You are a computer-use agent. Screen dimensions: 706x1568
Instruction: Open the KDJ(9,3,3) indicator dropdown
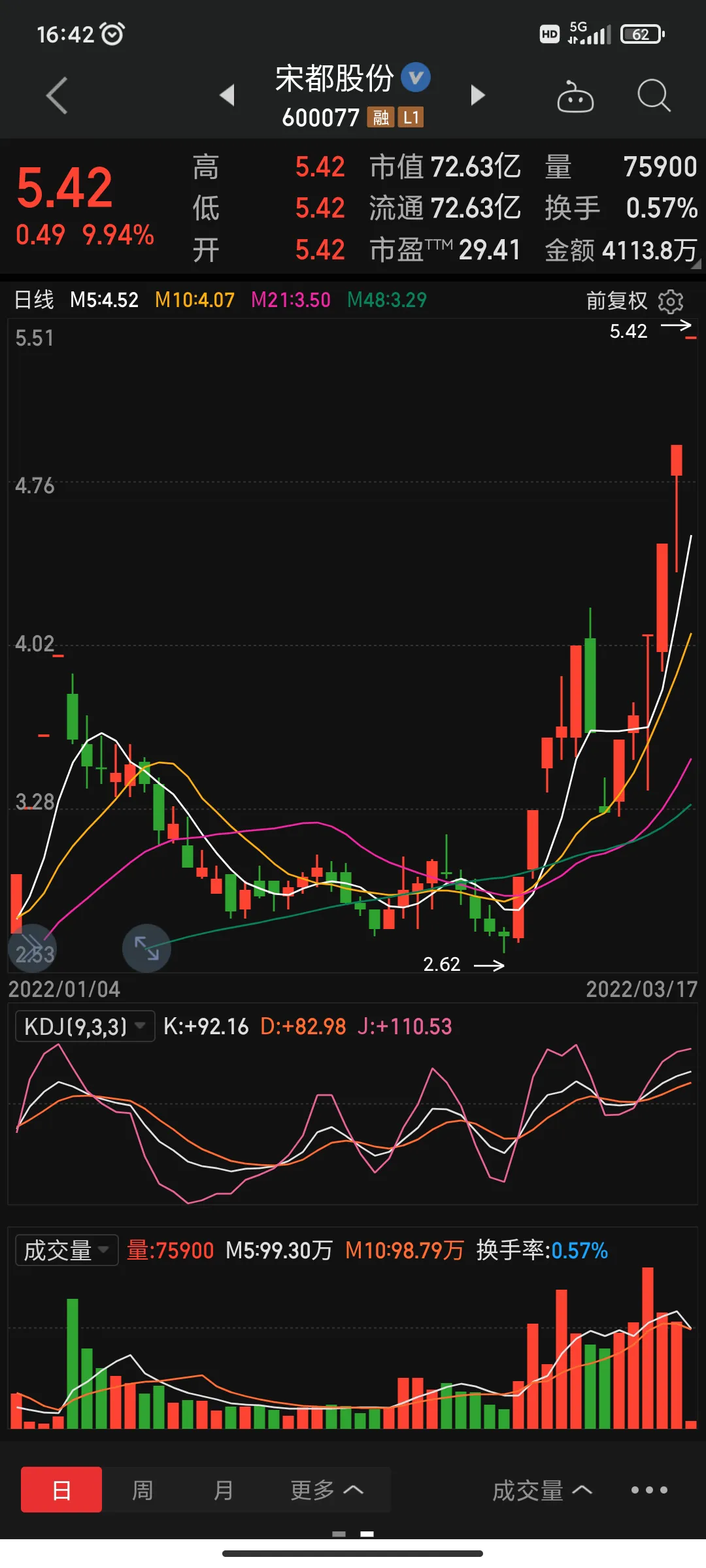tap(85, 1026)
